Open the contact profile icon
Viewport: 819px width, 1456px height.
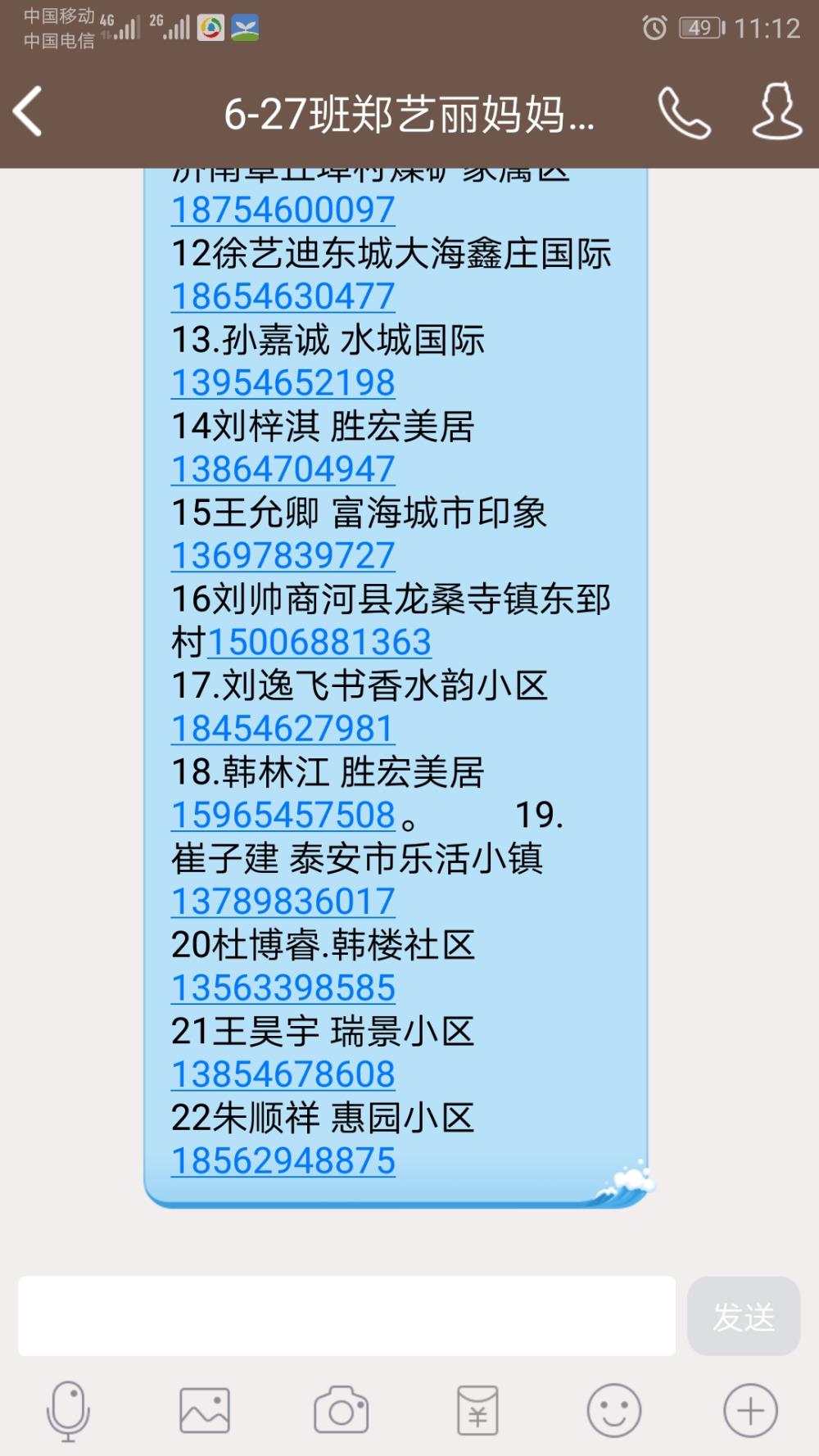777,111
